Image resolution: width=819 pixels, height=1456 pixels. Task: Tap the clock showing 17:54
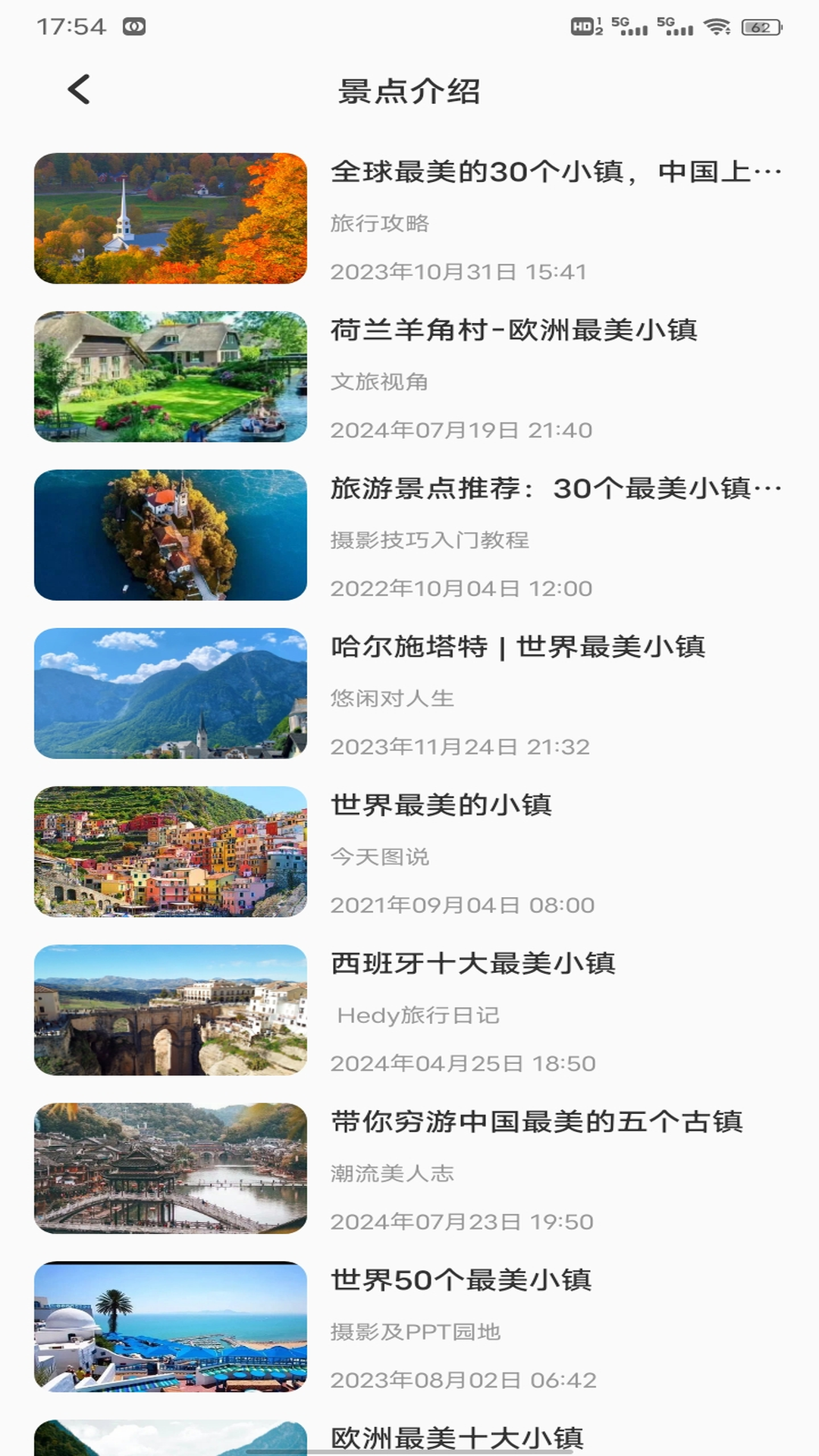(72, 24)
